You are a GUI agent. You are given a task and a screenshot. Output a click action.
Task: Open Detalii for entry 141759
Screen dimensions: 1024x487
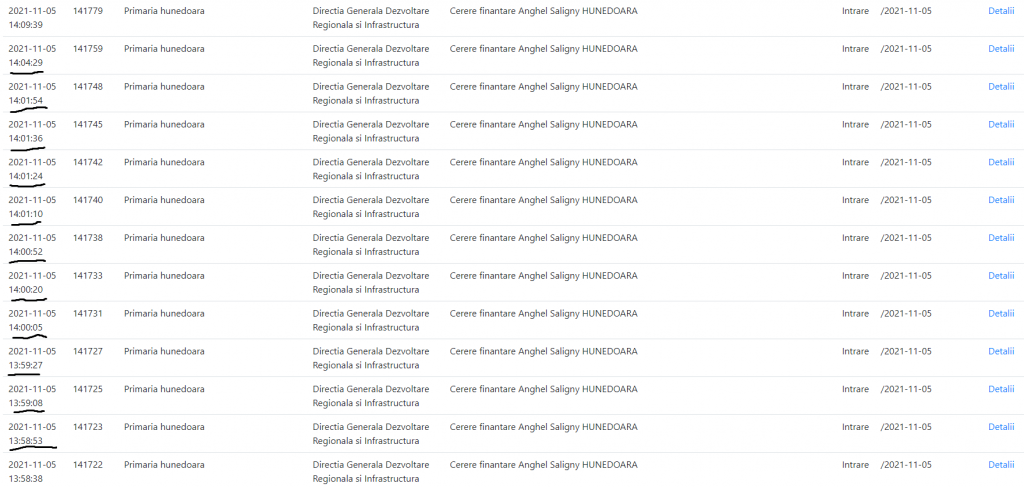(1000, 49)
